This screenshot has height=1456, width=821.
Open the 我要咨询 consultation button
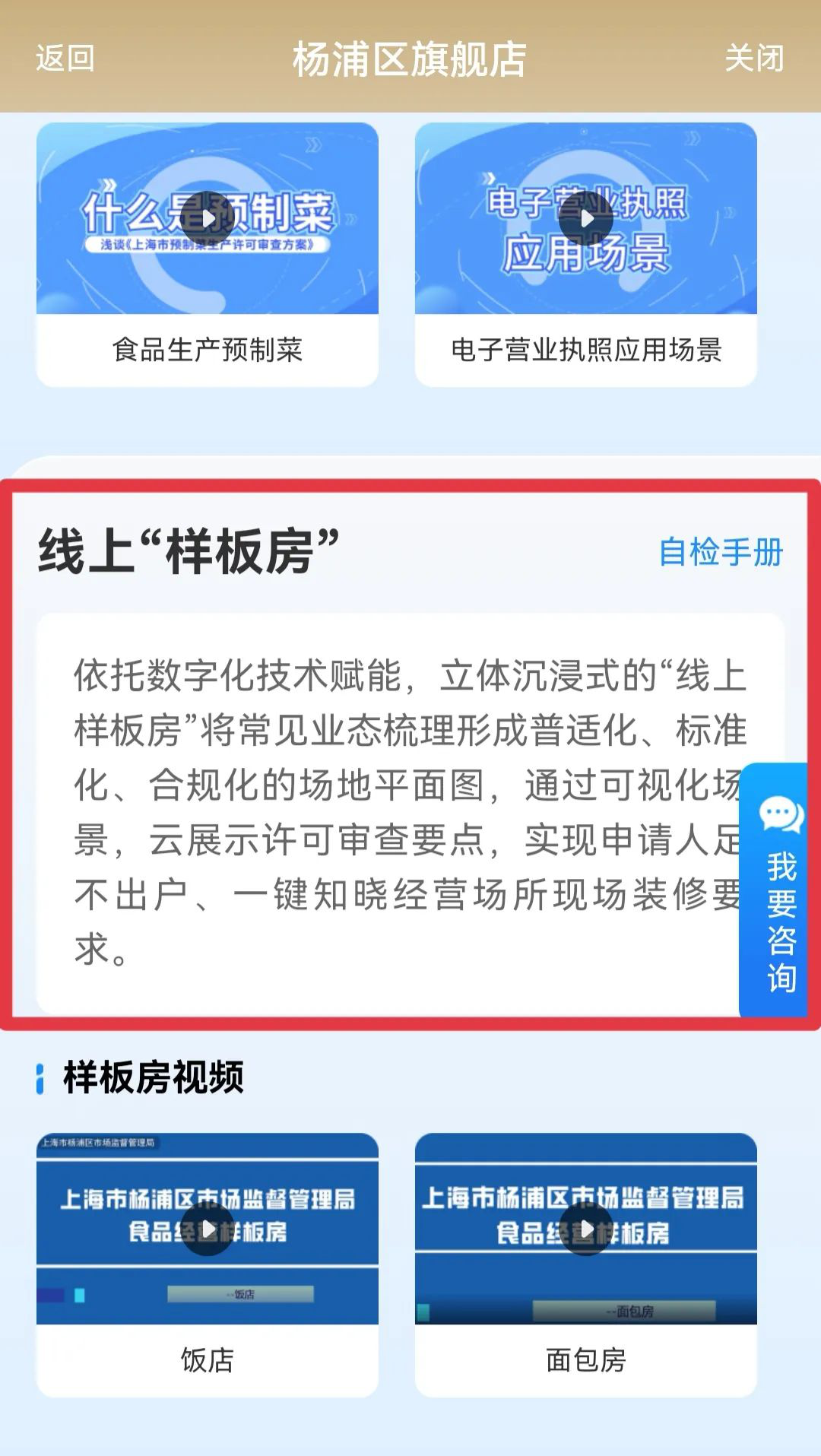[779, 890]
